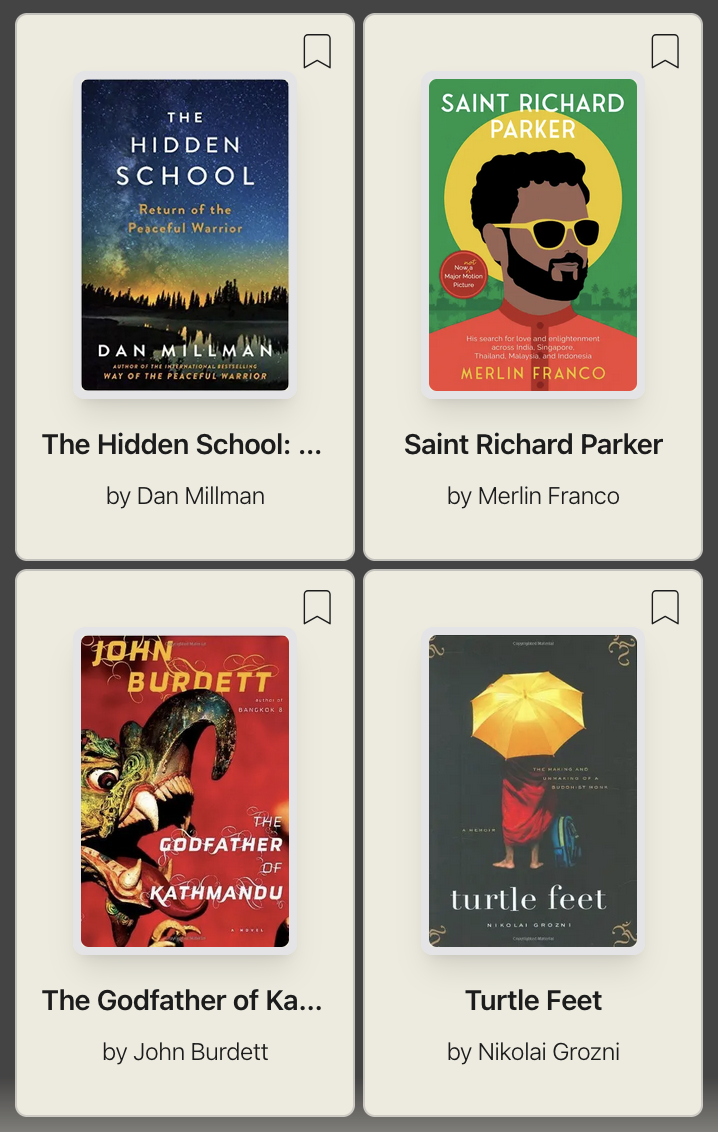
Task: Save The Godfather of Kathmandu with its bookmark
Action: pyautogui.click(x=317, y=607)
